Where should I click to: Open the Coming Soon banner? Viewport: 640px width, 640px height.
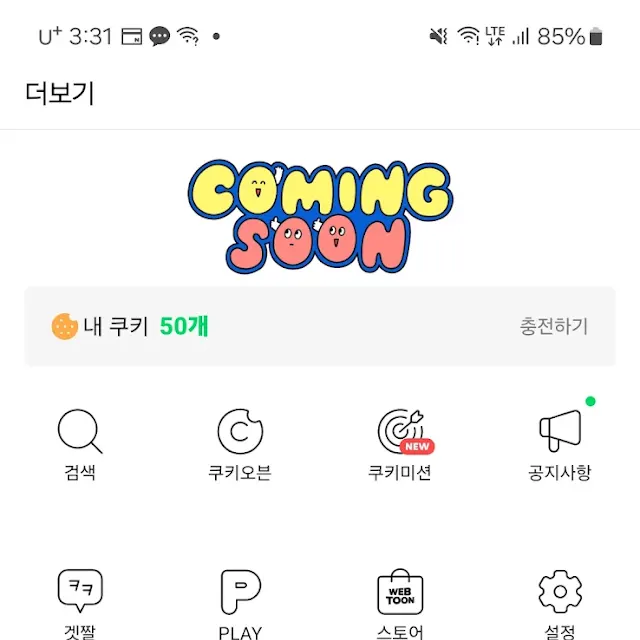(320, 216)
